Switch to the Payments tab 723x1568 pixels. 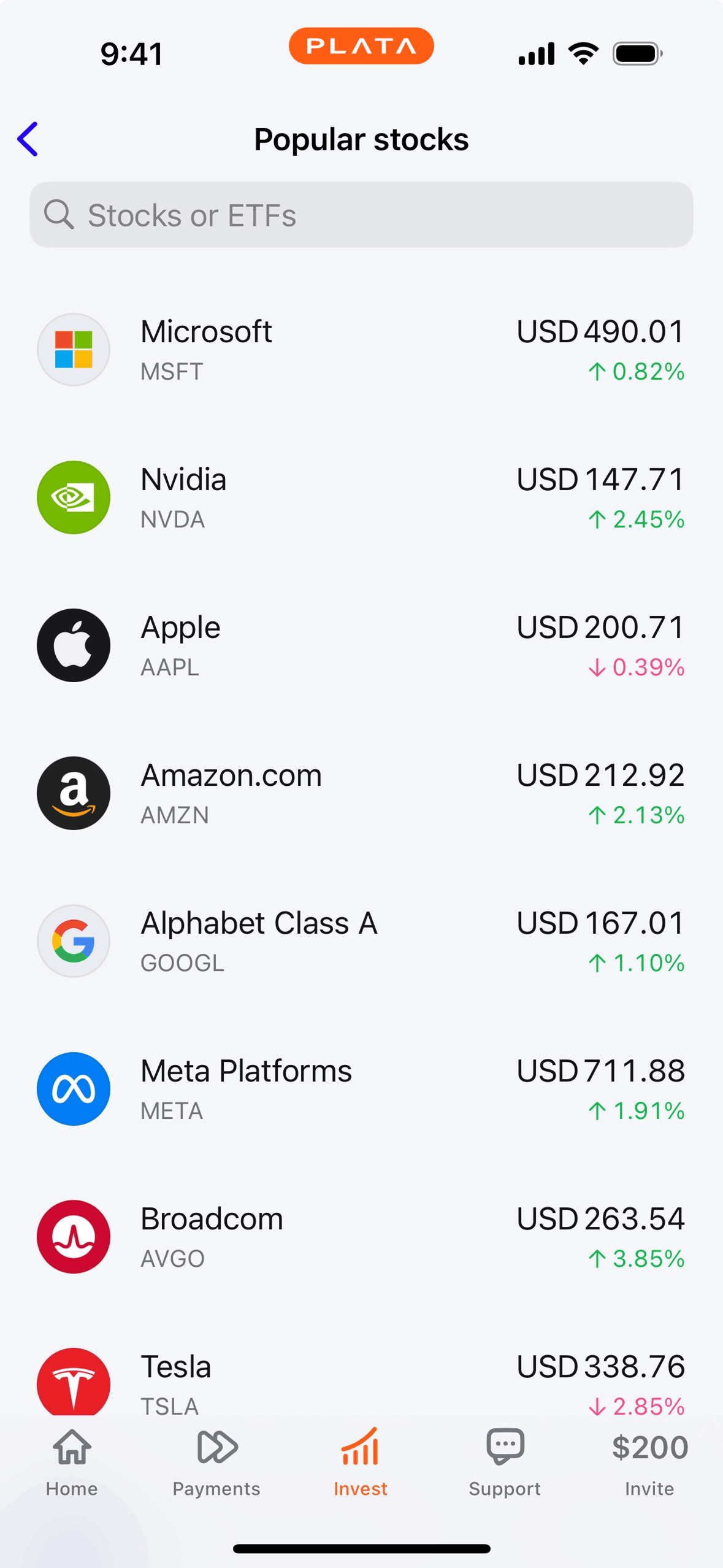click(216, 1462)
